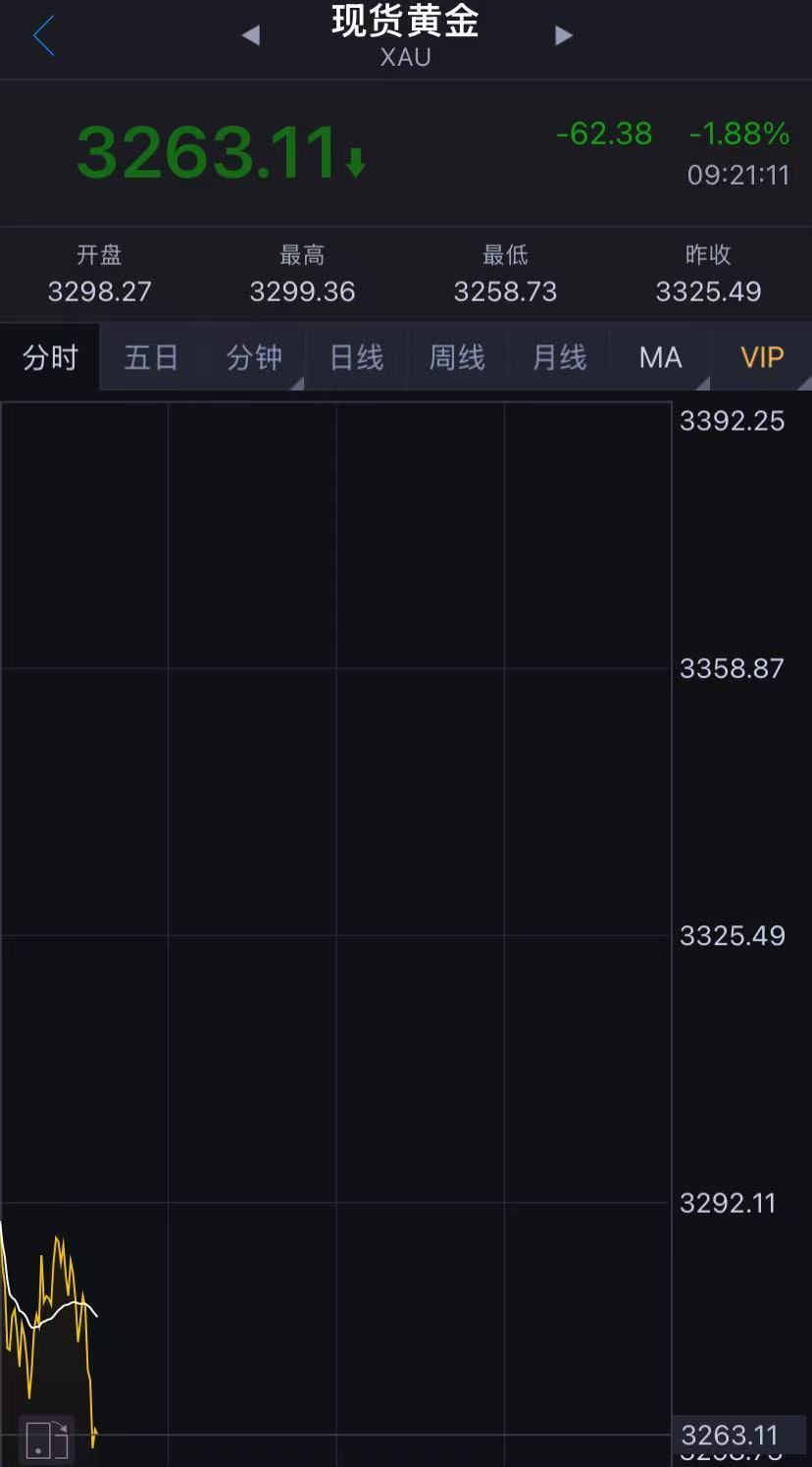812x1467 pixels.
Task: Open the VIP options
Action: click(762, 358)
